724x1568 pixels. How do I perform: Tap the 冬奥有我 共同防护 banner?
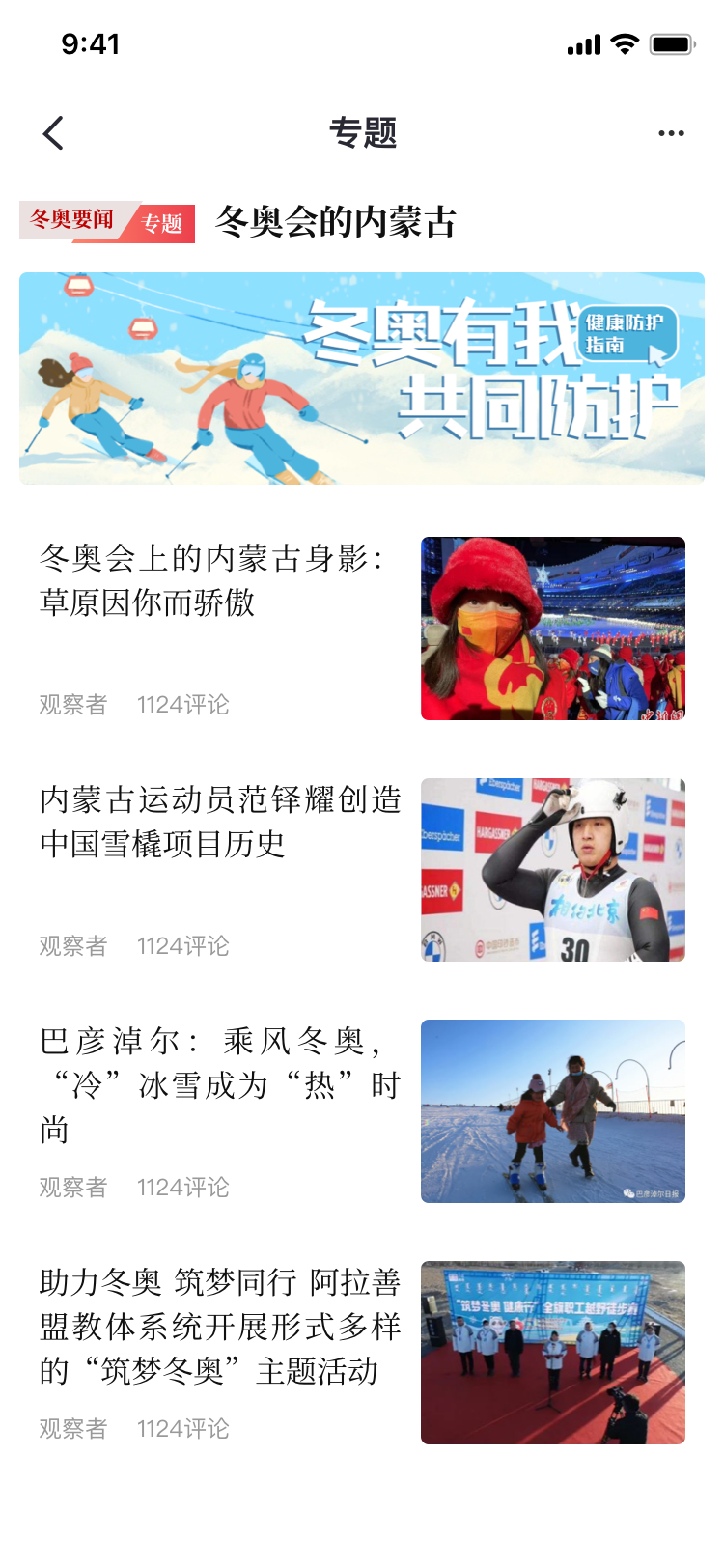point(362,378)
